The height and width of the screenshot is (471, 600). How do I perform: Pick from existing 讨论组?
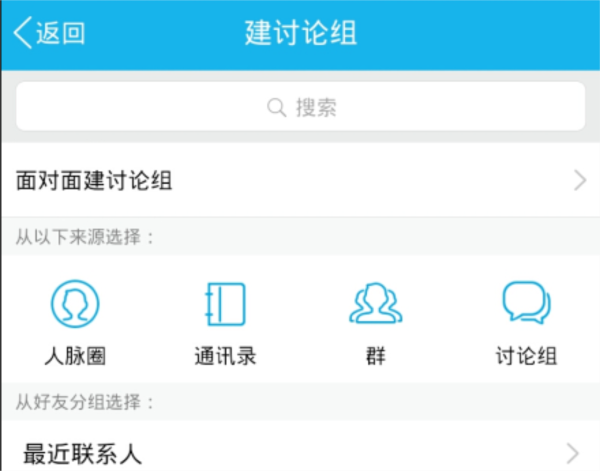point(526,320)
